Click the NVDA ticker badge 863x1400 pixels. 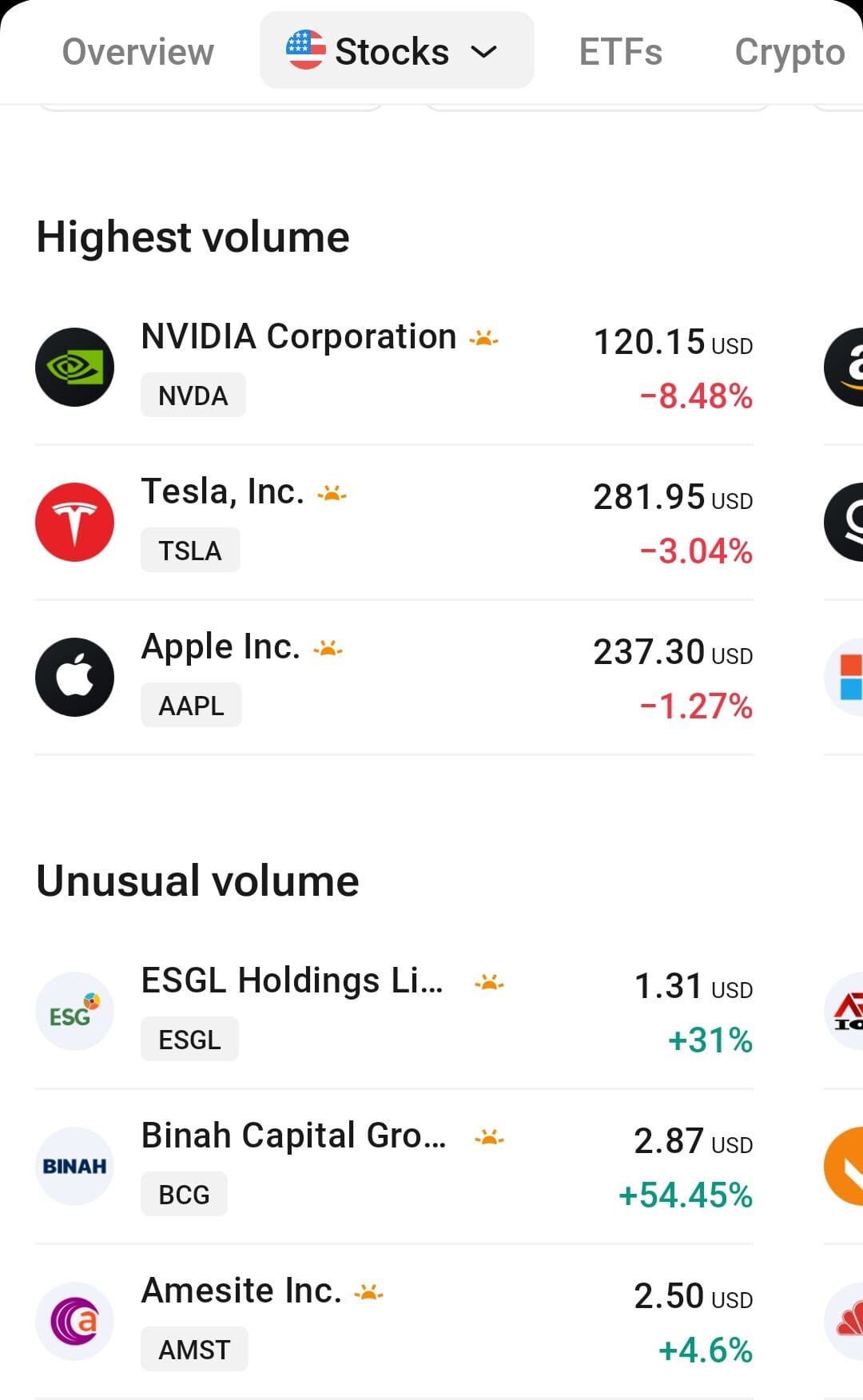[x=192, y=394]
